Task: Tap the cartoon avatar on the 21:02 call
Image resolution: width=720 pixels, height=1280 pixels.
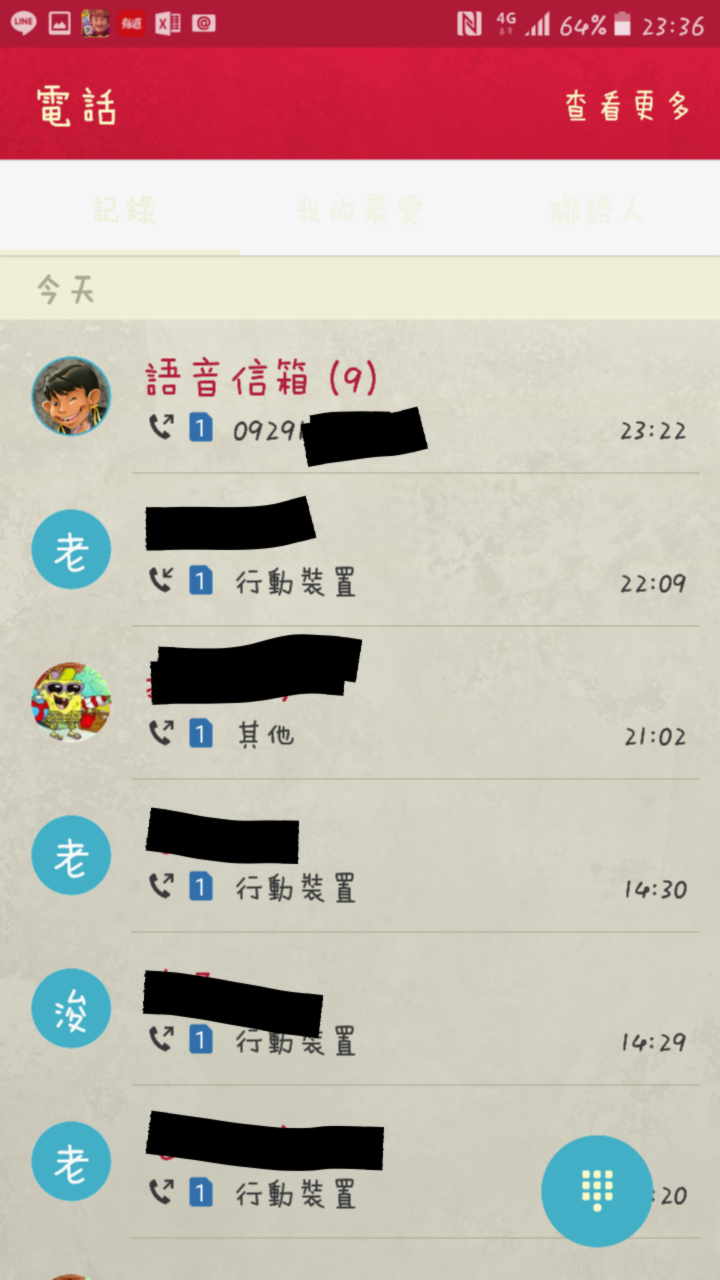Action: coord(71,702)
